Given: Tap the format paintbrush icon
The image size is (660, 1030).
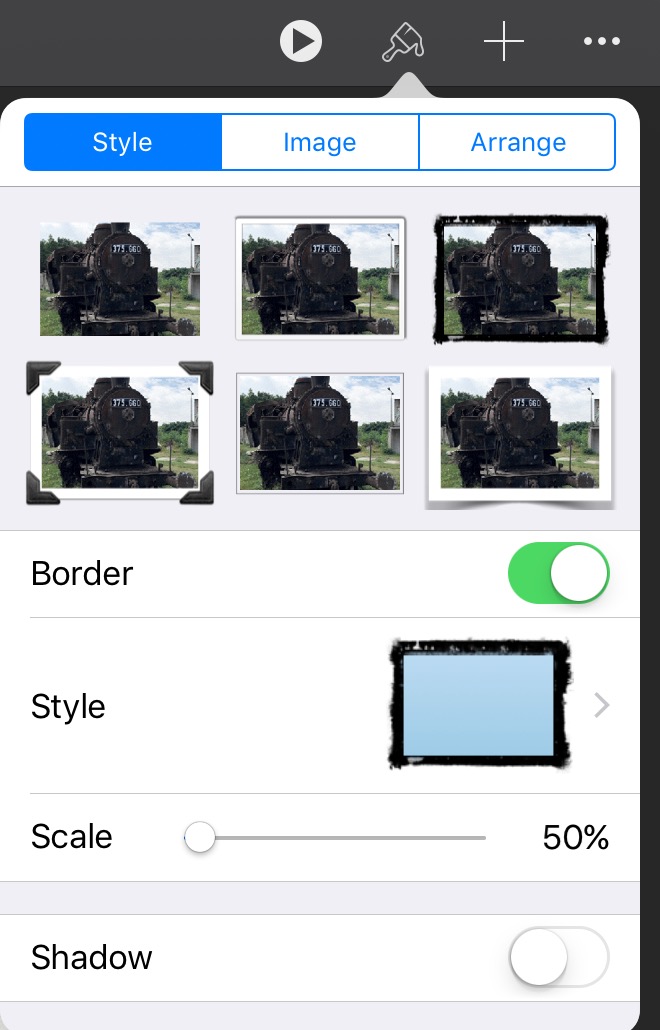Looking at the screenshot, I should click(x=403, y=42).
